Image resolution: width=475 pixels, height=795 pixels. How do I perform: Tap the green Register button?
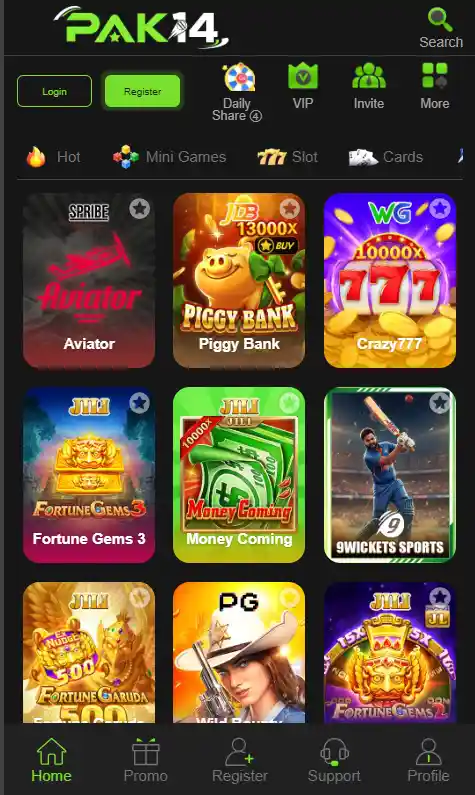(x=142, y=91)
